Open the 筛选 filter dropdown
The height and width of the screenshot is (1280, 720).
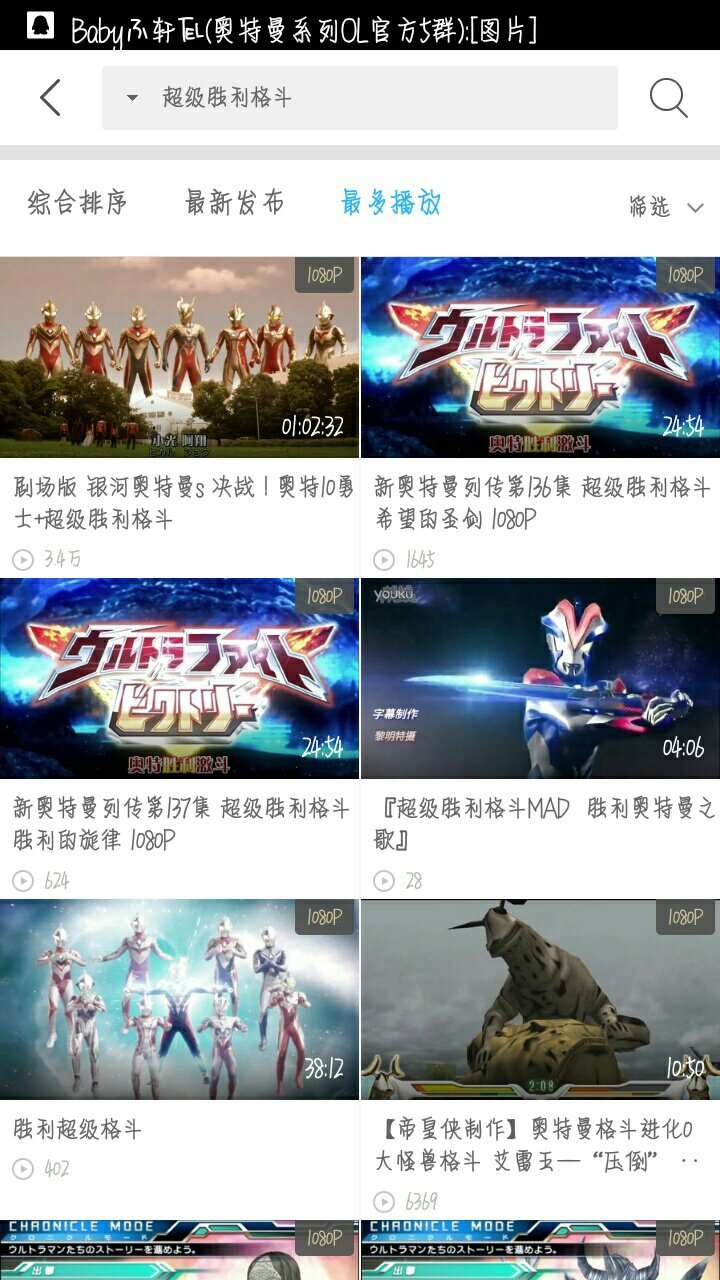tap(666, 207)
